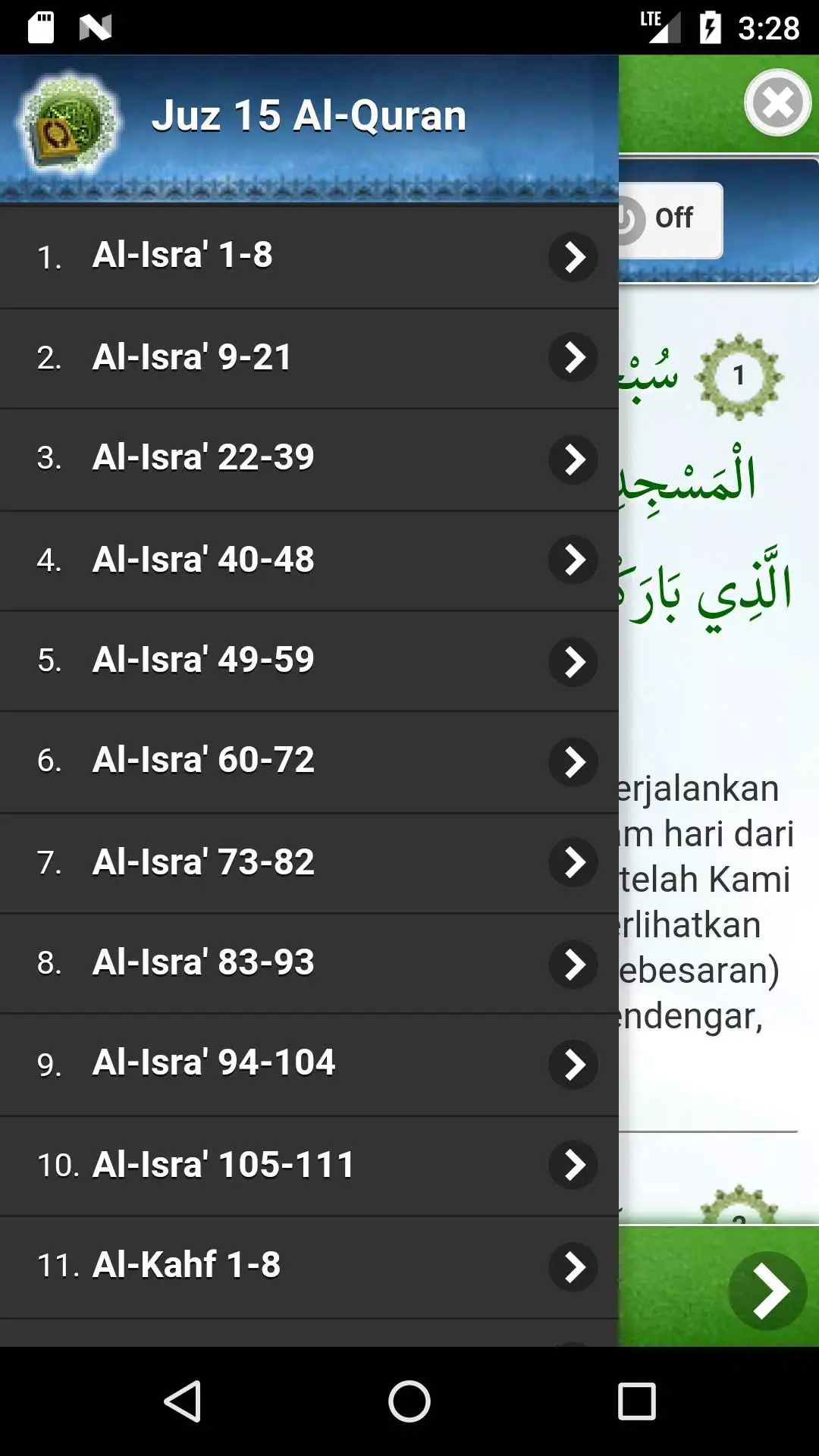Expand Al-Kahf 1-8 entry chevron
Image resolution: width=819 pixels, height=1456 pixels.
tap(573, 1266)
